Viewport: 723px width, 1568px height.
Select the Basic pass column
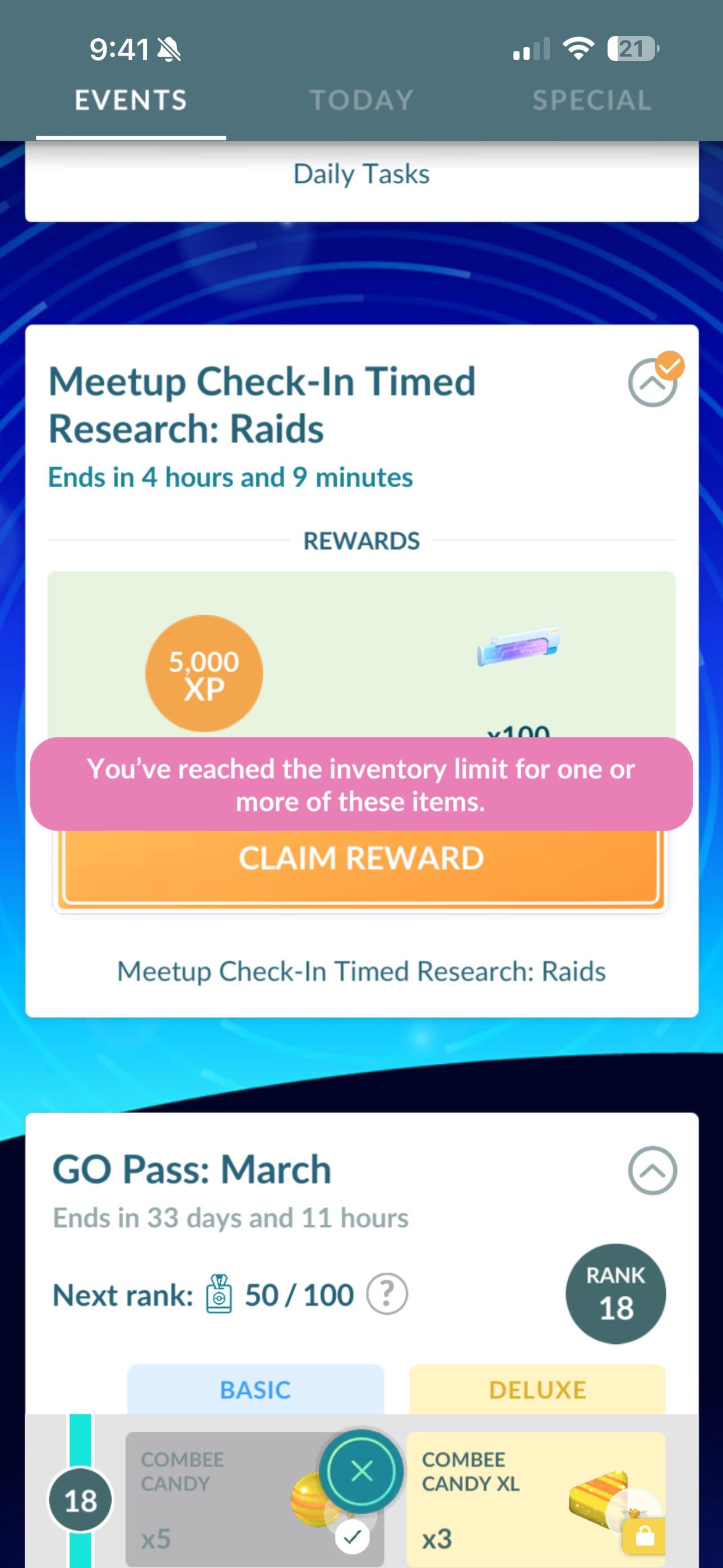(256, 1390)
